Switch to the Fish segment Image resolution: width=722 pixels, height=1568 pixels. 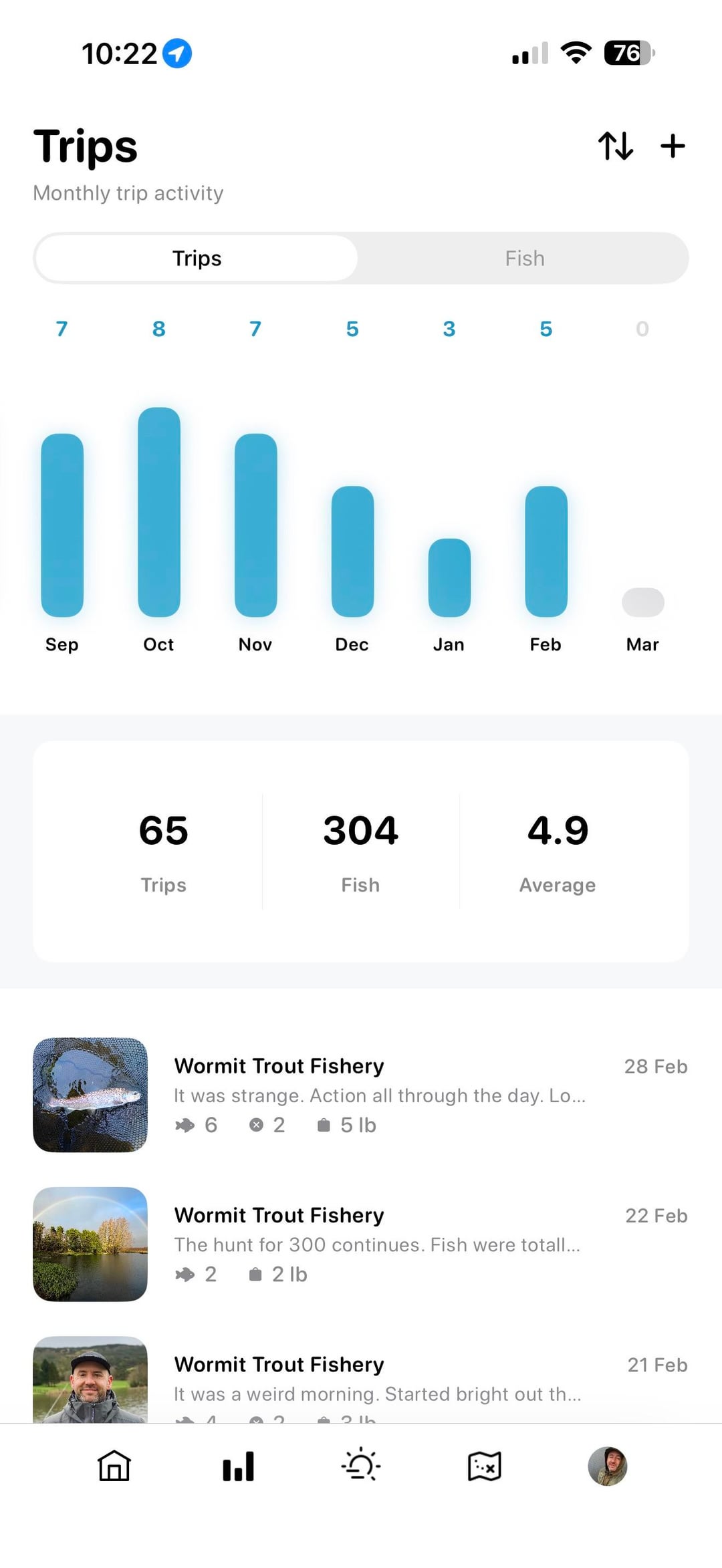pos(525,259)
